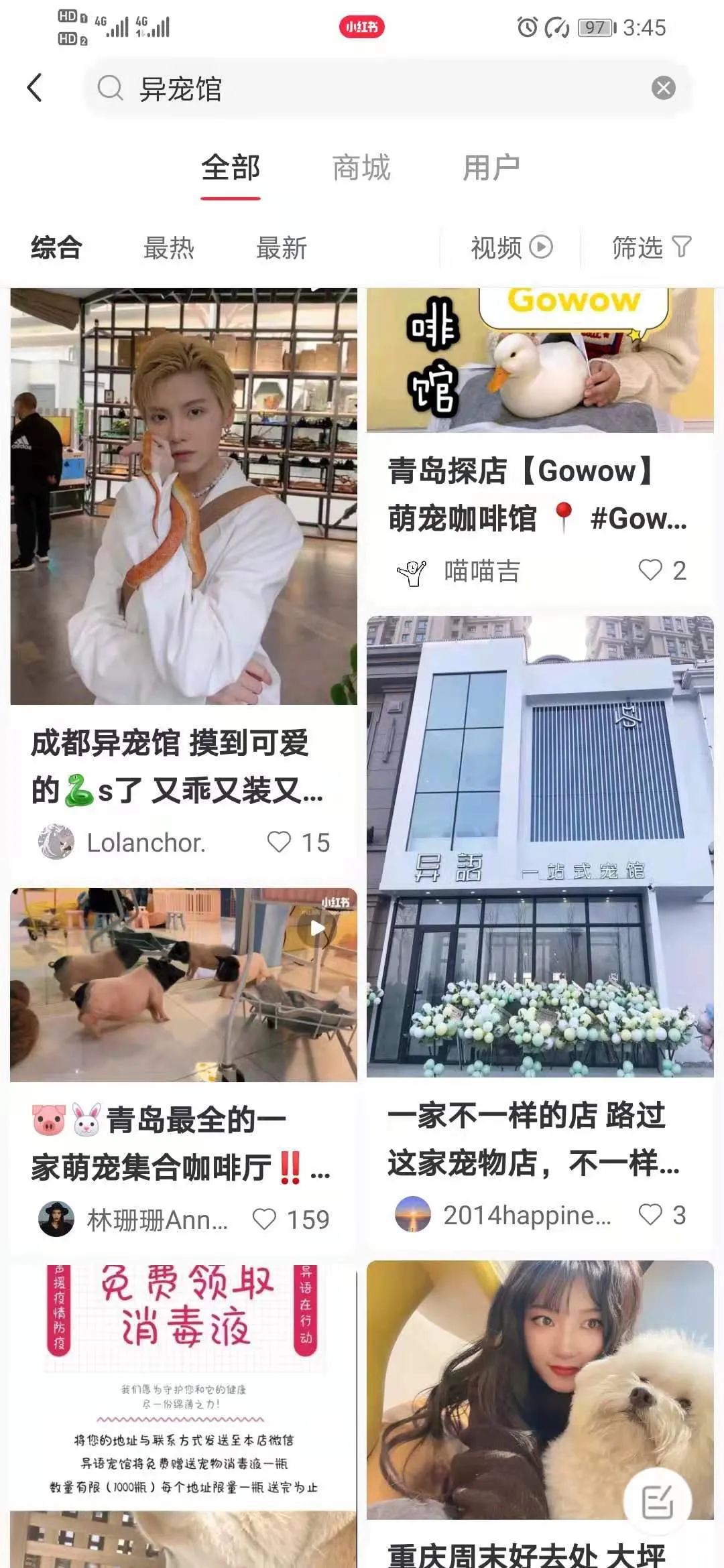Open the 成都异宠馆 snake post
This screenshot has width=724, height=1568.
coord(183,496)
